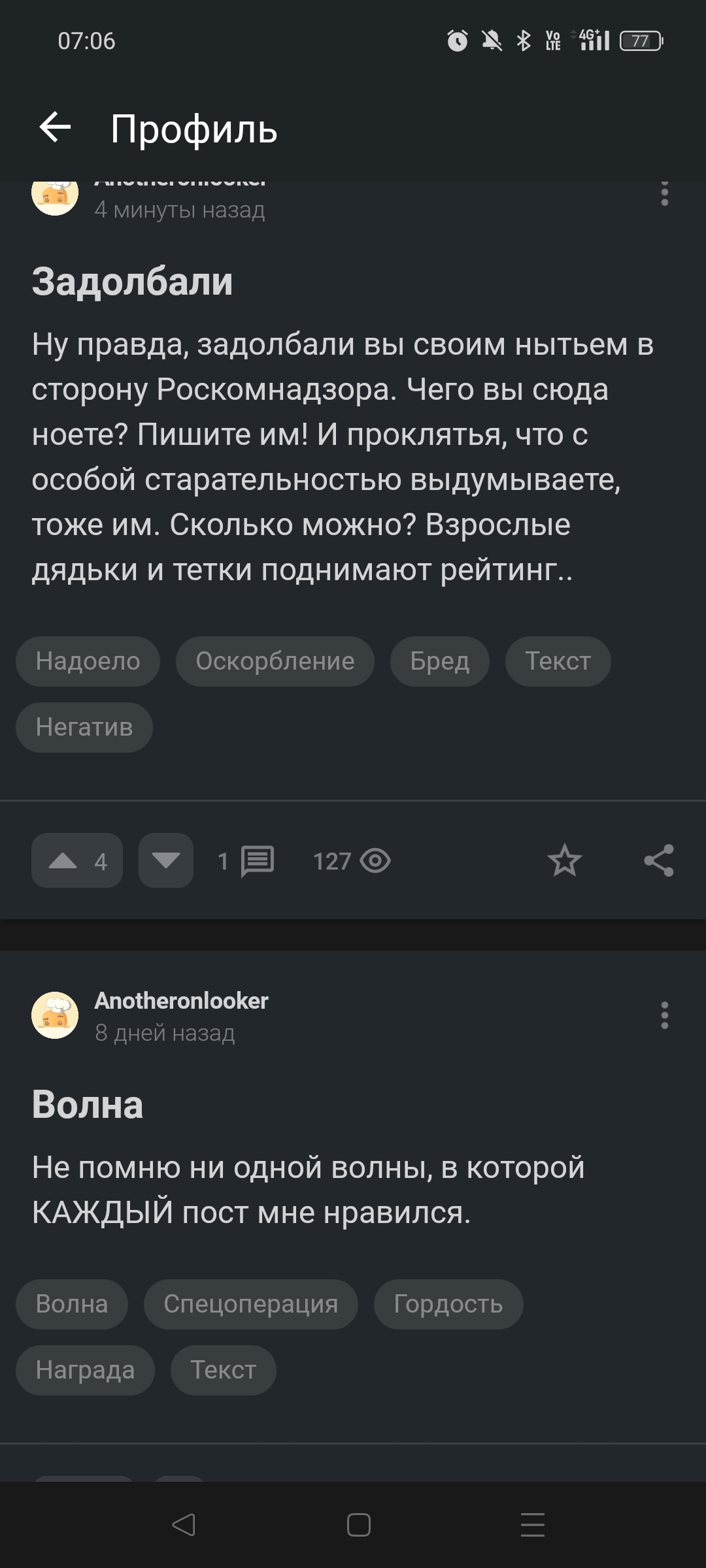Viewport: 706px width, 1568px height.
Task: Open the Anotheronlooker author name on Волна post
Action: tap(181, 1000)
